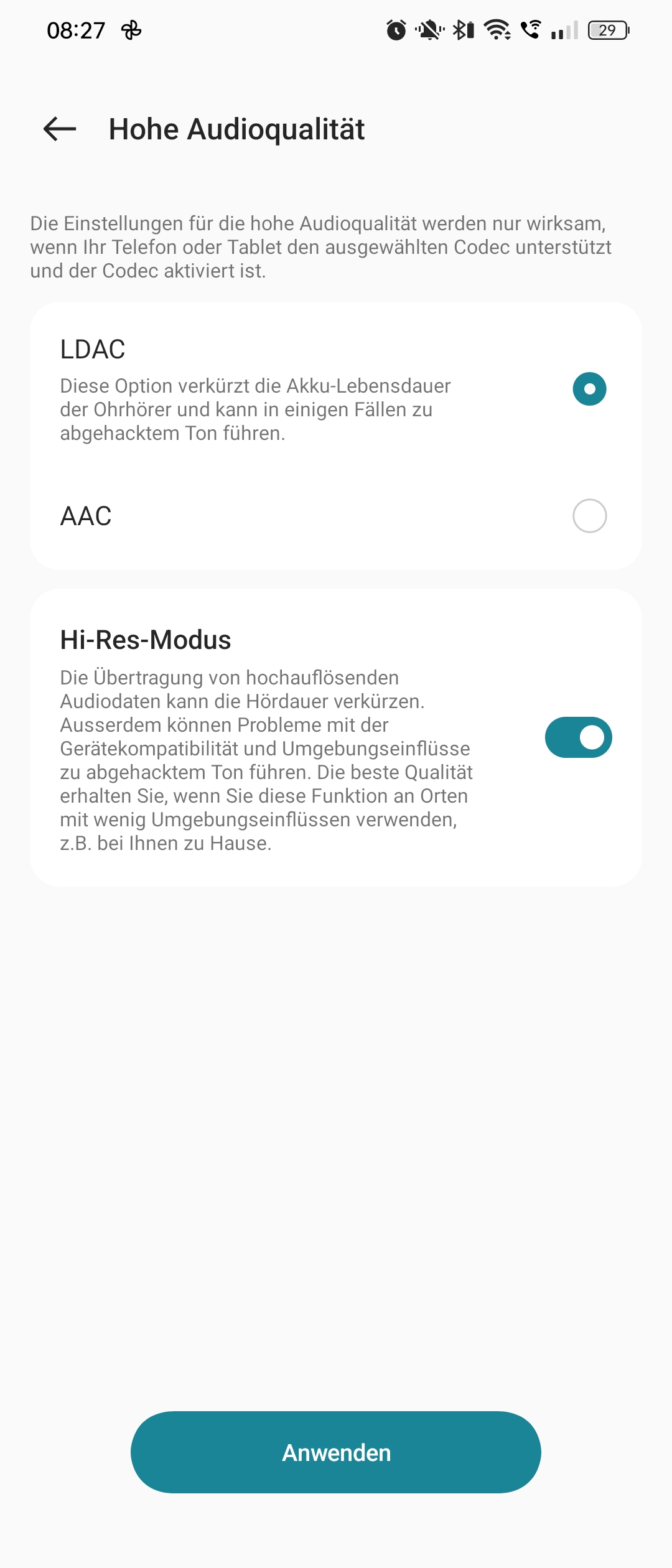Select the Hi-Res-Modus section heading
The width and height of the screenshot is (672, 1568).
click(x=146, y=640)
